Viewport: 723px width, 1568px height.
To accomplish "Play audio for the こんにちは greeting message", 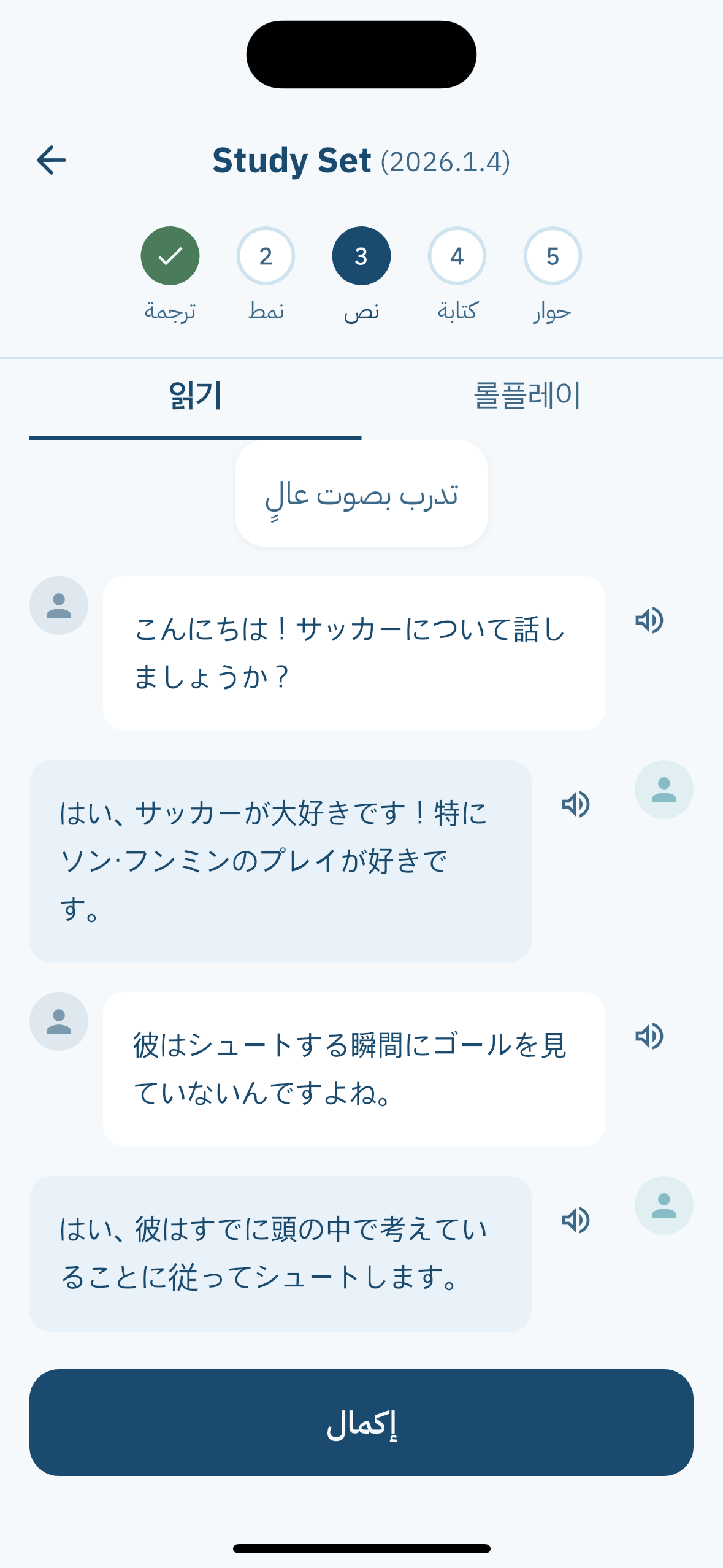I will coord(649,620).
